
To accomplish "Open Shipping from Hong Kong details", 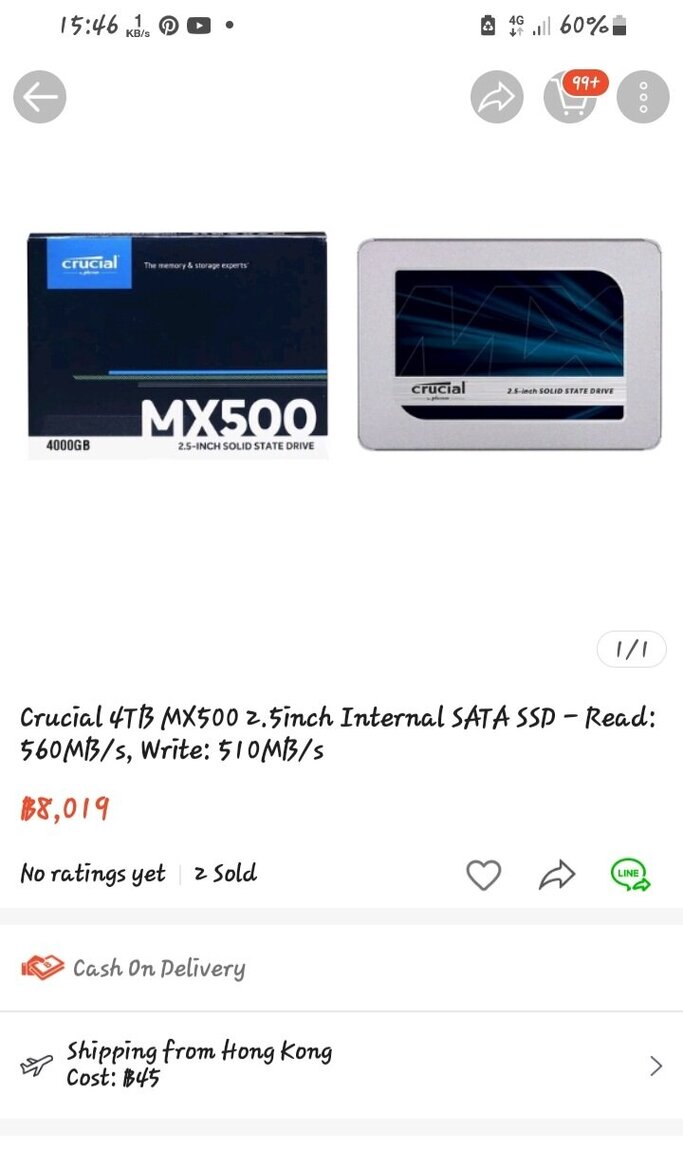I will 341,1065.
